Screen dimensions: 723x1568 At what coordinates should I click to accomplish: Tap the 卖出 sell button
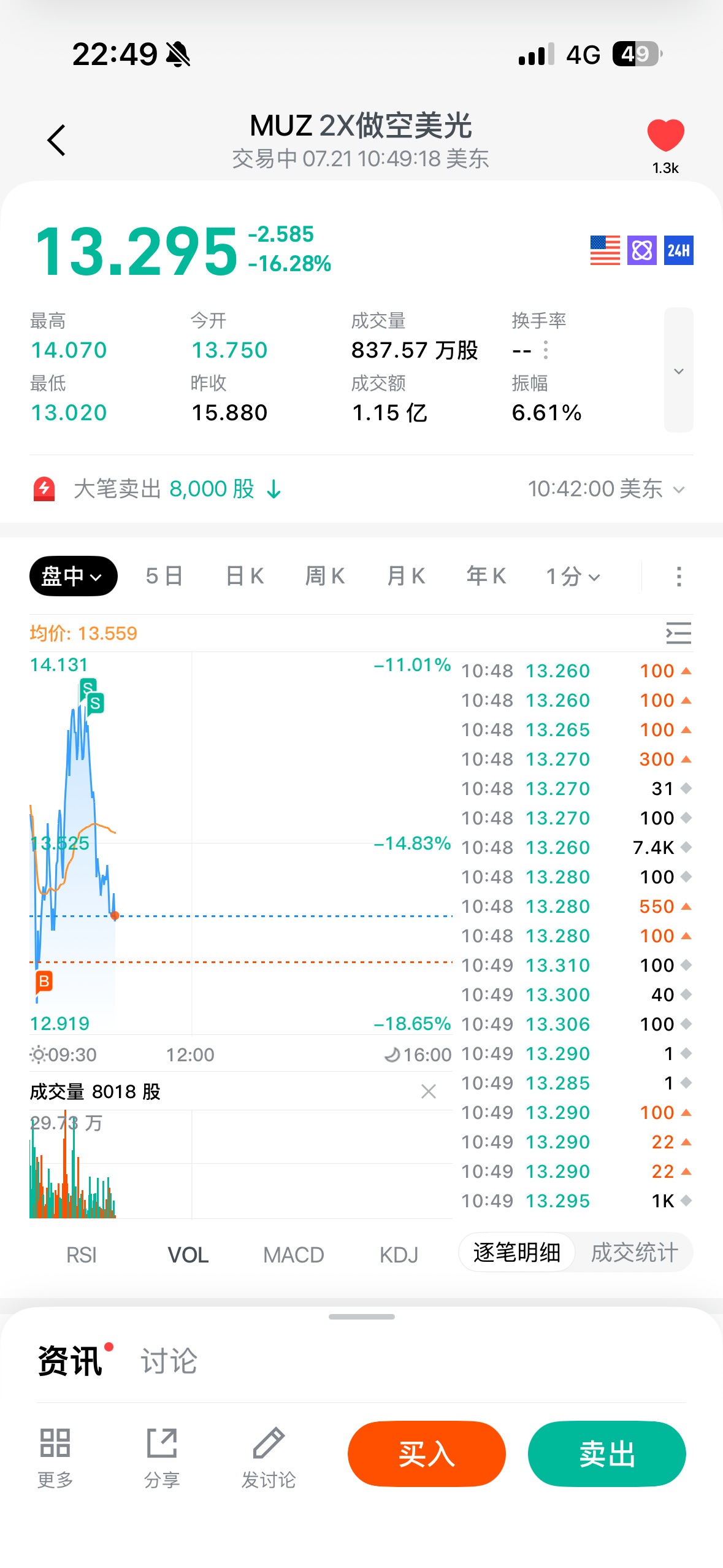click(x=607, y=1454)
